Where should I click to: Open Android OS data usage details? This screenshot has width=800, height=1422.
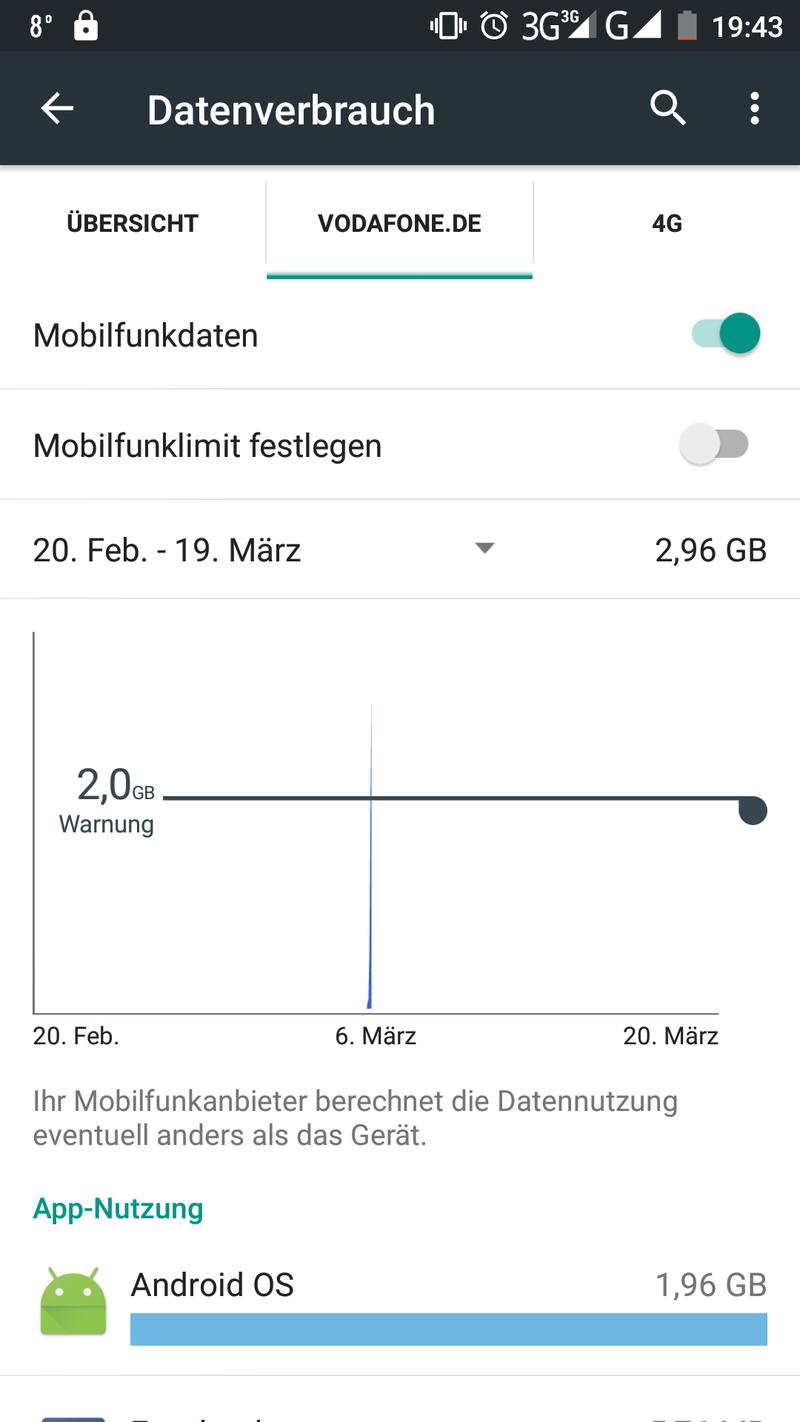point(400,1303)
